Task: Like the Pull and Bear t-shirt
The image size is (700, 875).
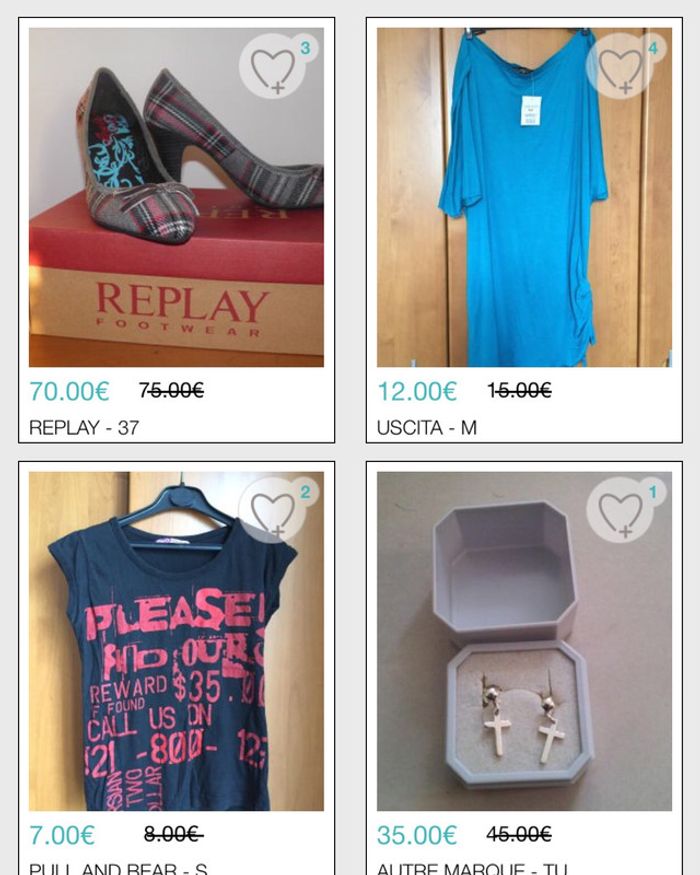Action: [272, 512]
